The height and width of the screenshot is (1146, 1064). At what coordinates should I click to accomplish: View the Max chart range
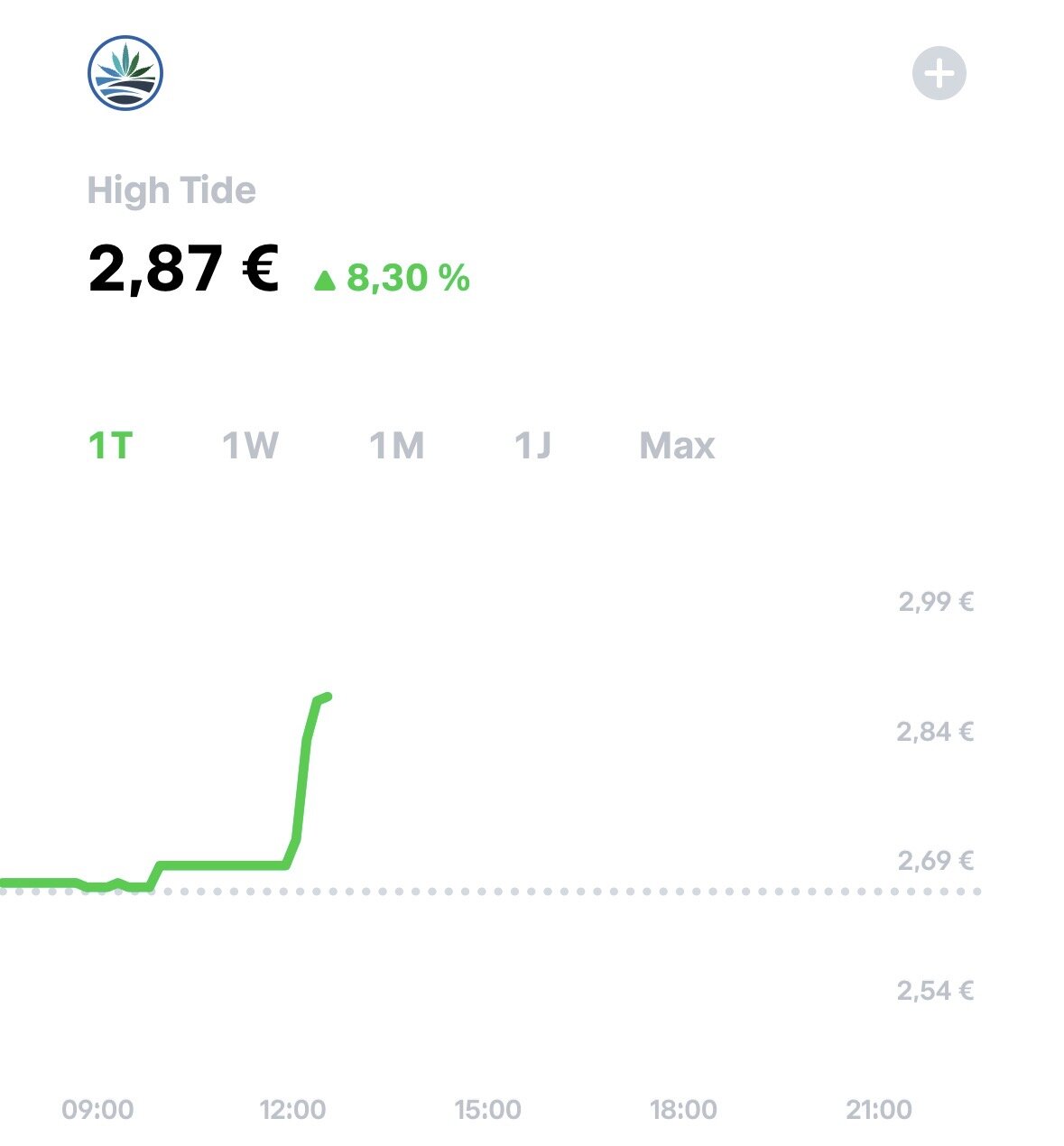677,446
